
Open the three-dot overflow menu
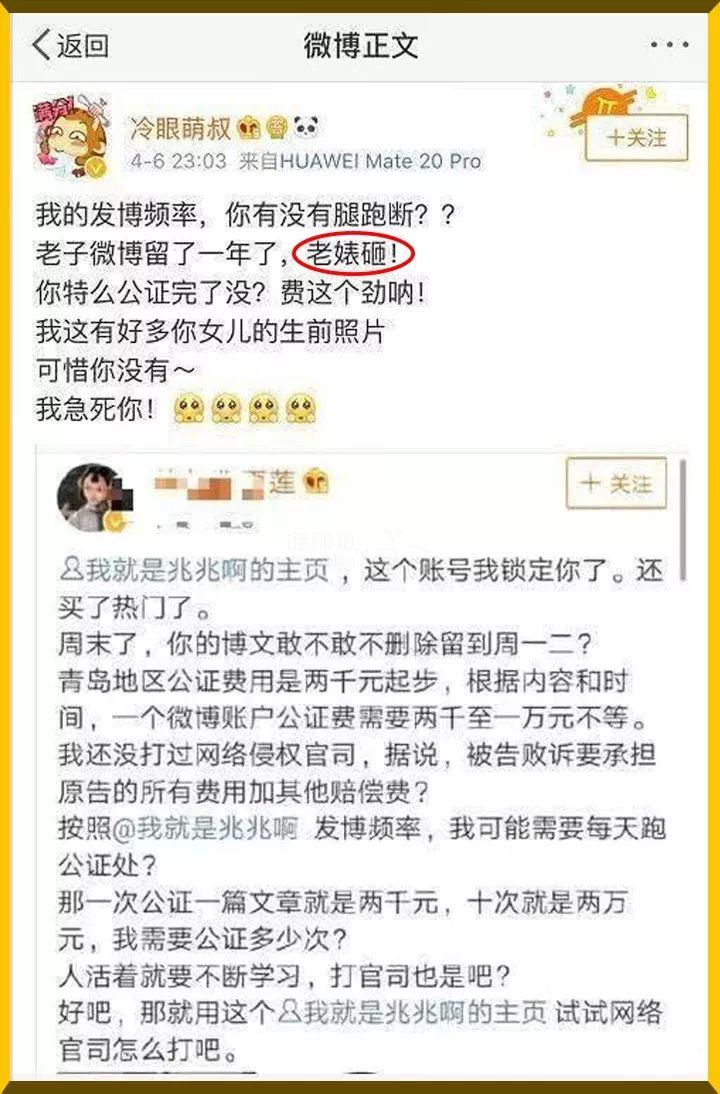pyautogui.click(x=669, y=46)
